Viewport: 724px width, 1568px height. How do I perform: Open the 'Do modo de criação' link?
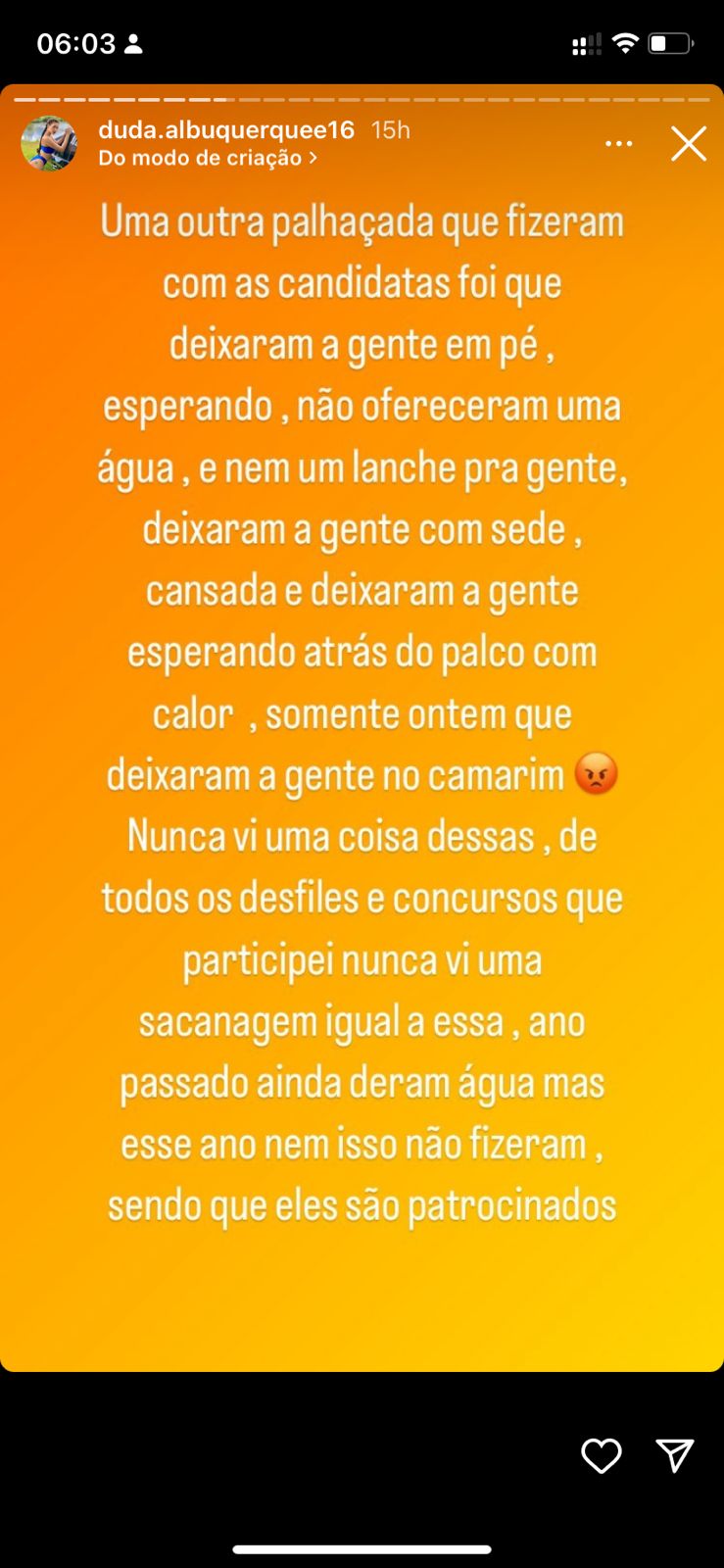pyautogui.click(x=208, y=158)
